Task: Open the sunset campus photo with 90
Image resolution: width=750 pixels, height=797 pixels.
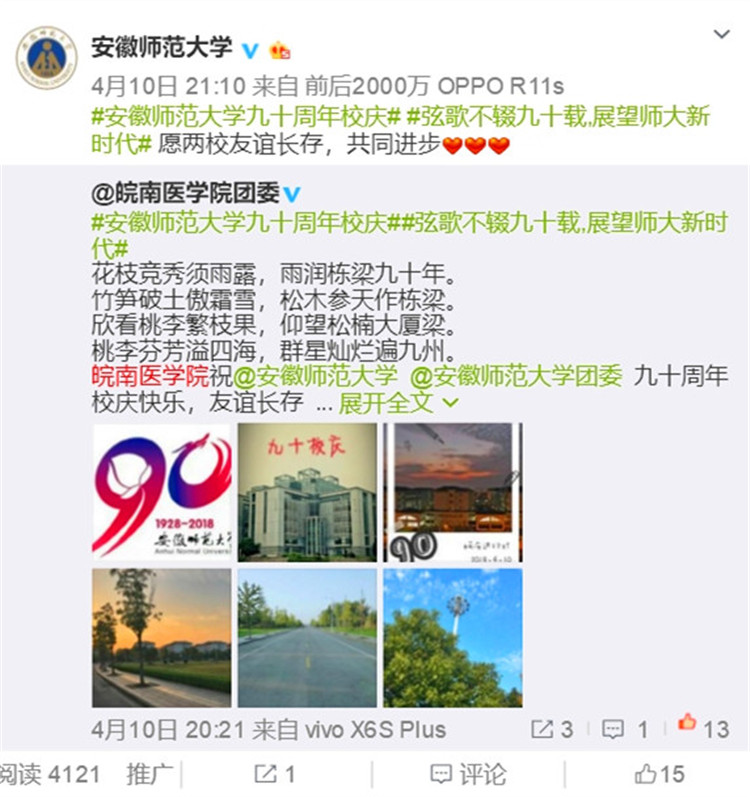Action: 453,492
